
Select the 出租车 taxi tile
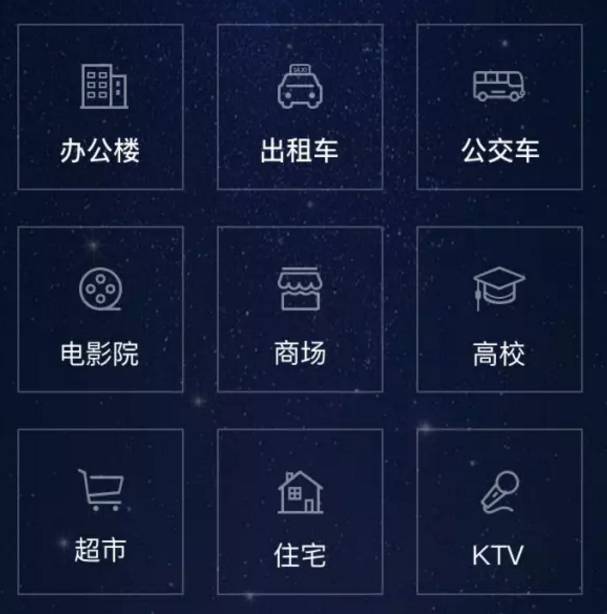pyautogui.click(x=300, y=108)
